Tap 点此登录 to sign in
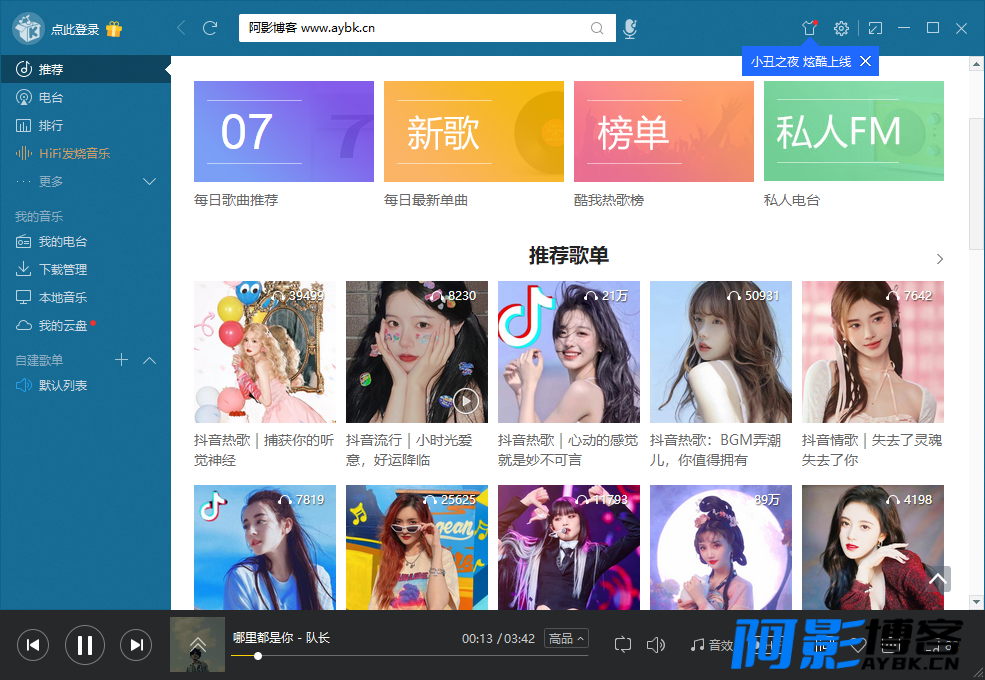 point(75,30)
